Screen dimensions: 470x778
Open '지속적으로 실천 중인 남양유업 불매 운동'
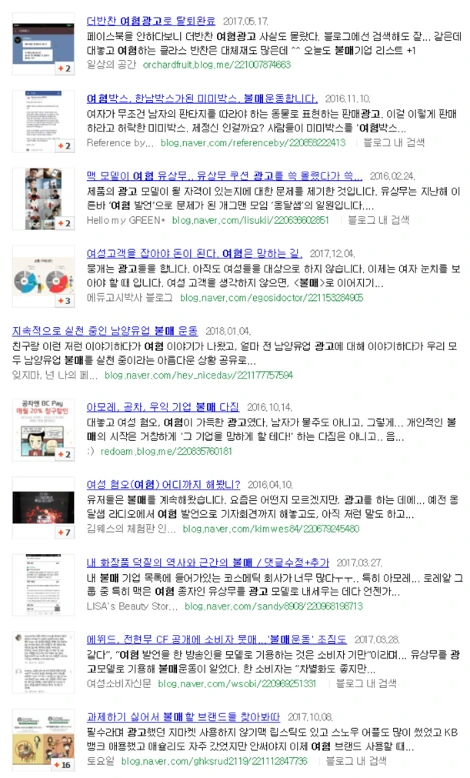pyautogui.click(x=105, y=331)
